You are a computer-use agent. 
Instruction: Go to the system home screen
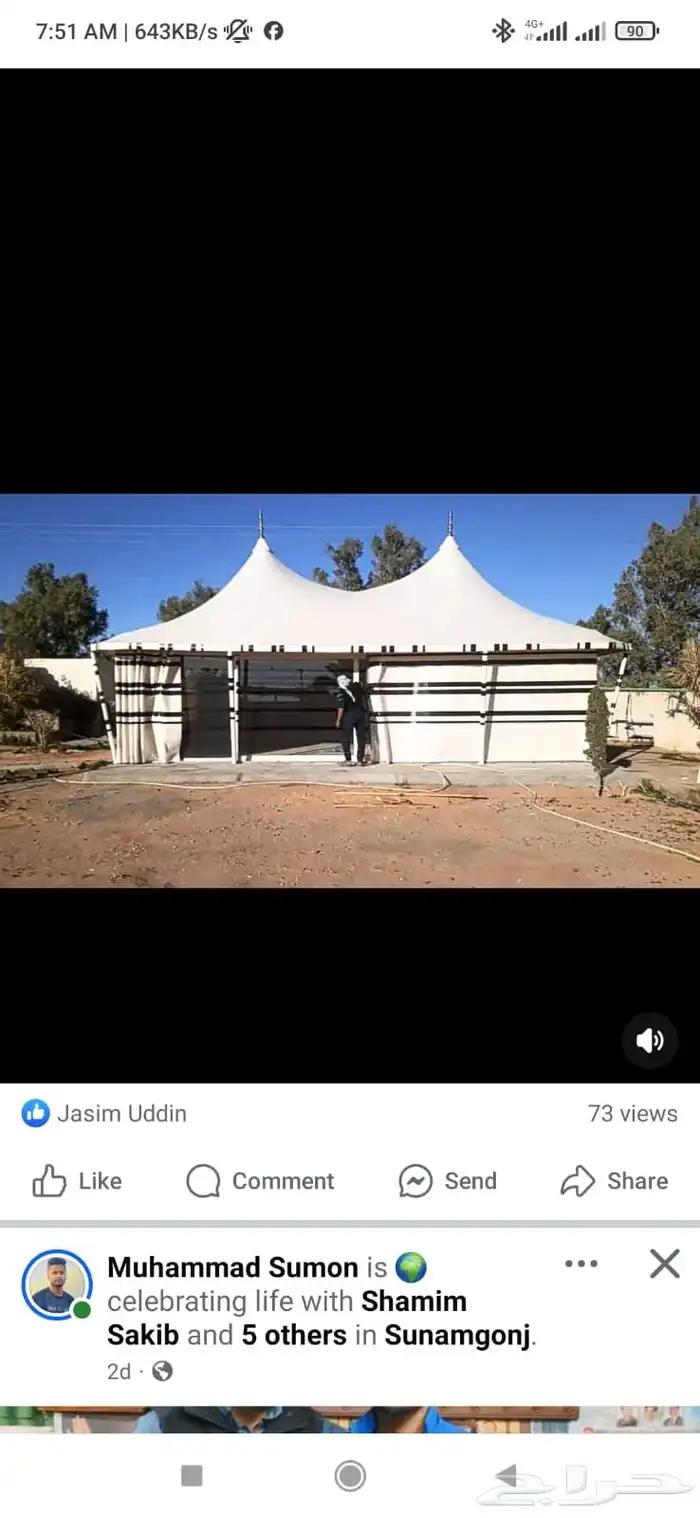pyautogui.click(x=350, y=1475)
